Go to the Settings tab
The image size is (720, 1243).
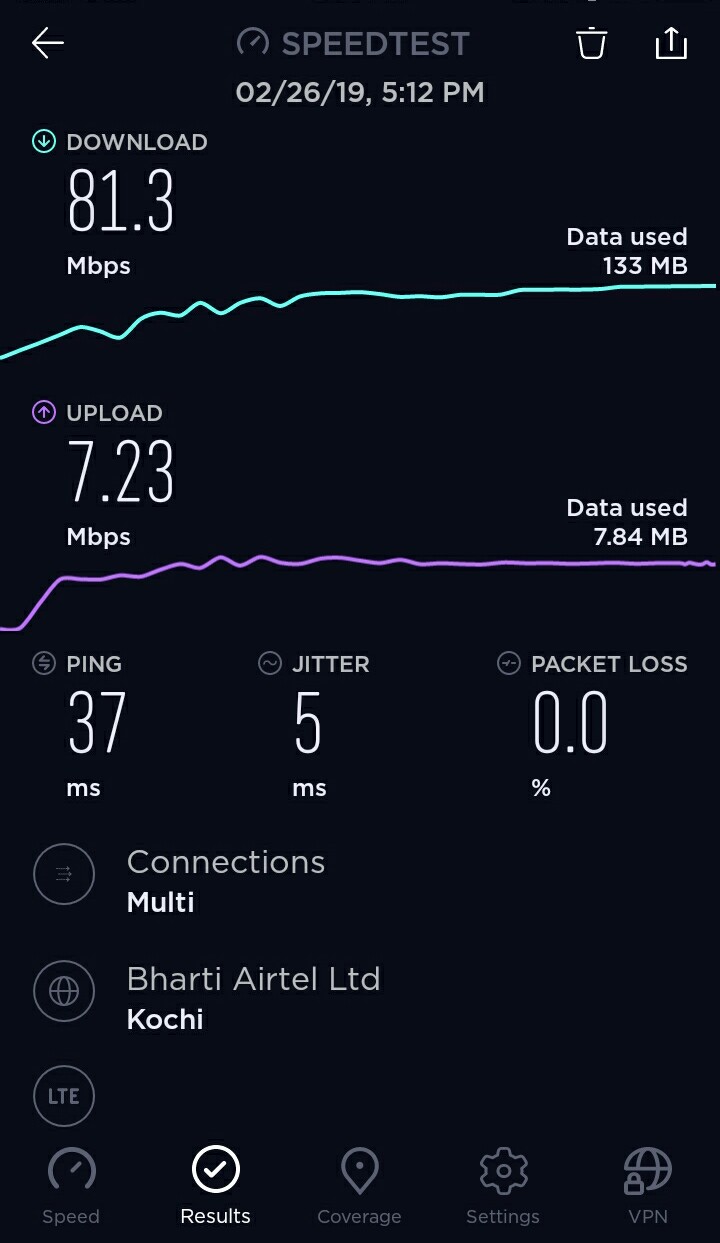(503, 1187)
